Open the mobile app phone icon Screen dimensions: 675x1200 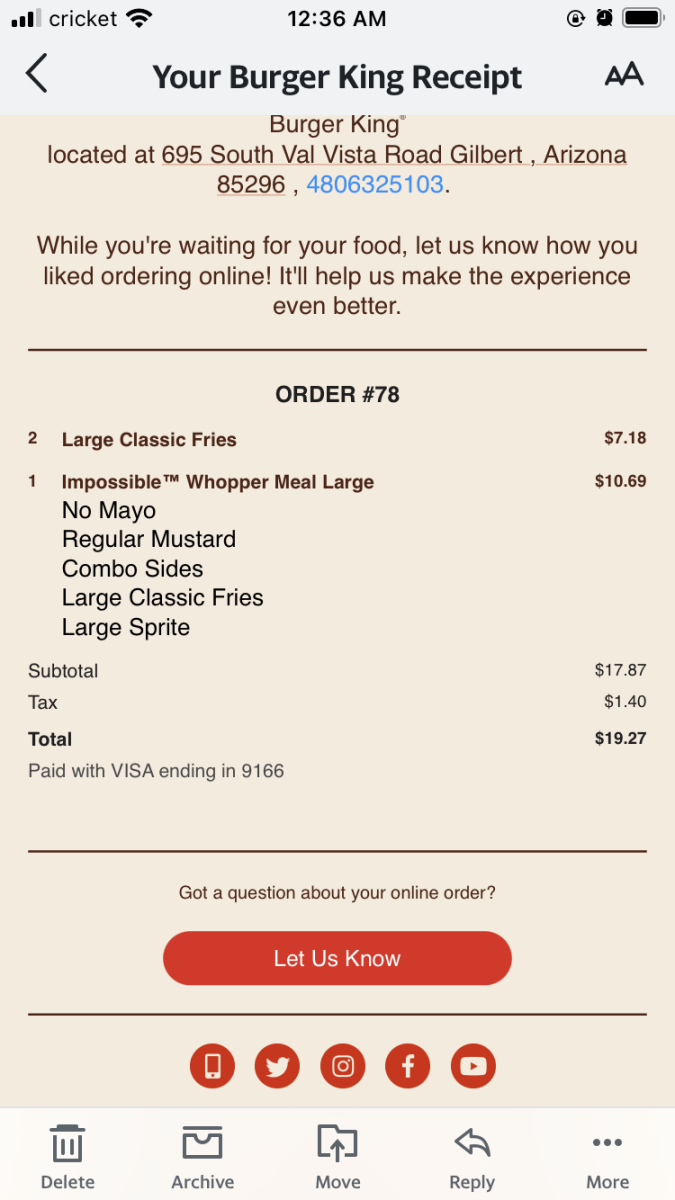(212, 1067)
